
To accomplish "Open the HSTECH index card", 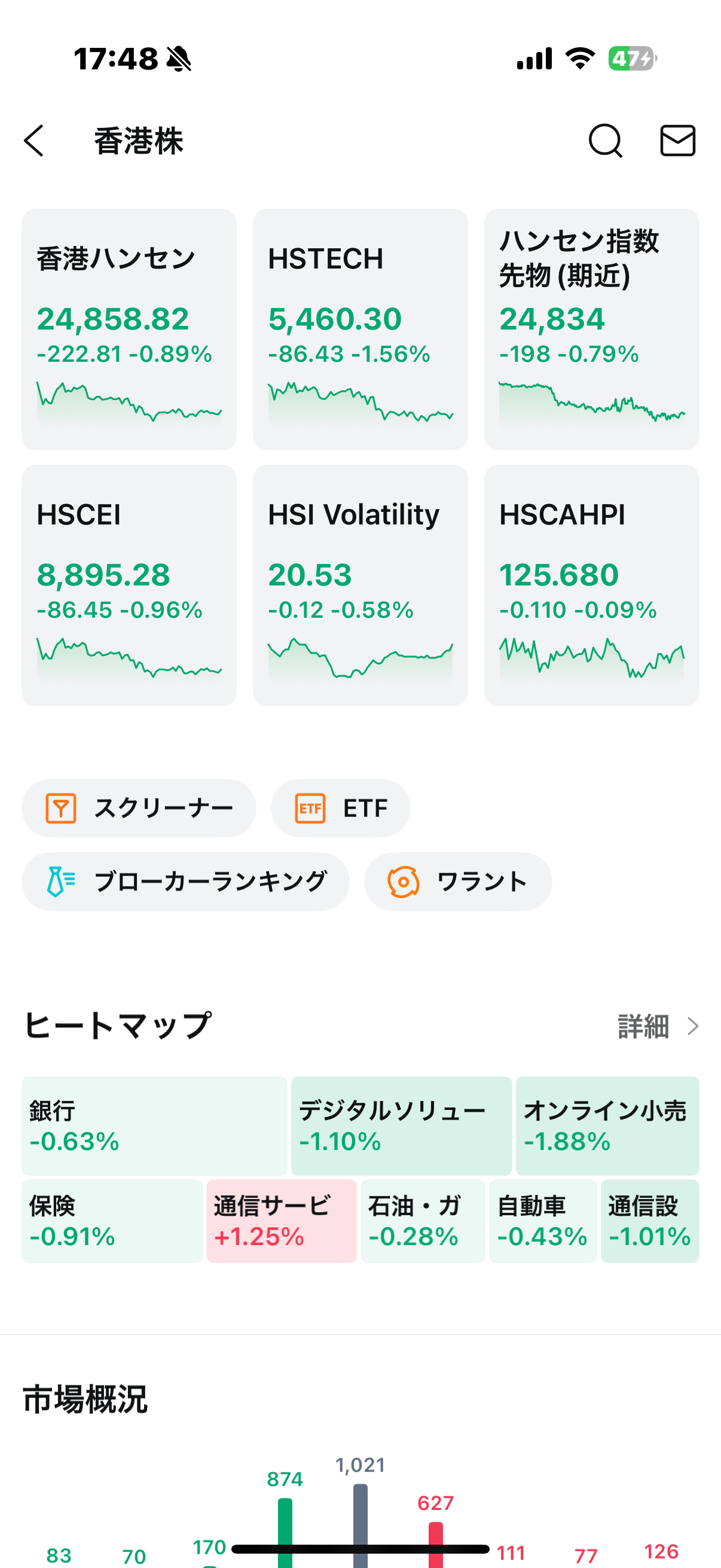I will tap(360, 330).
